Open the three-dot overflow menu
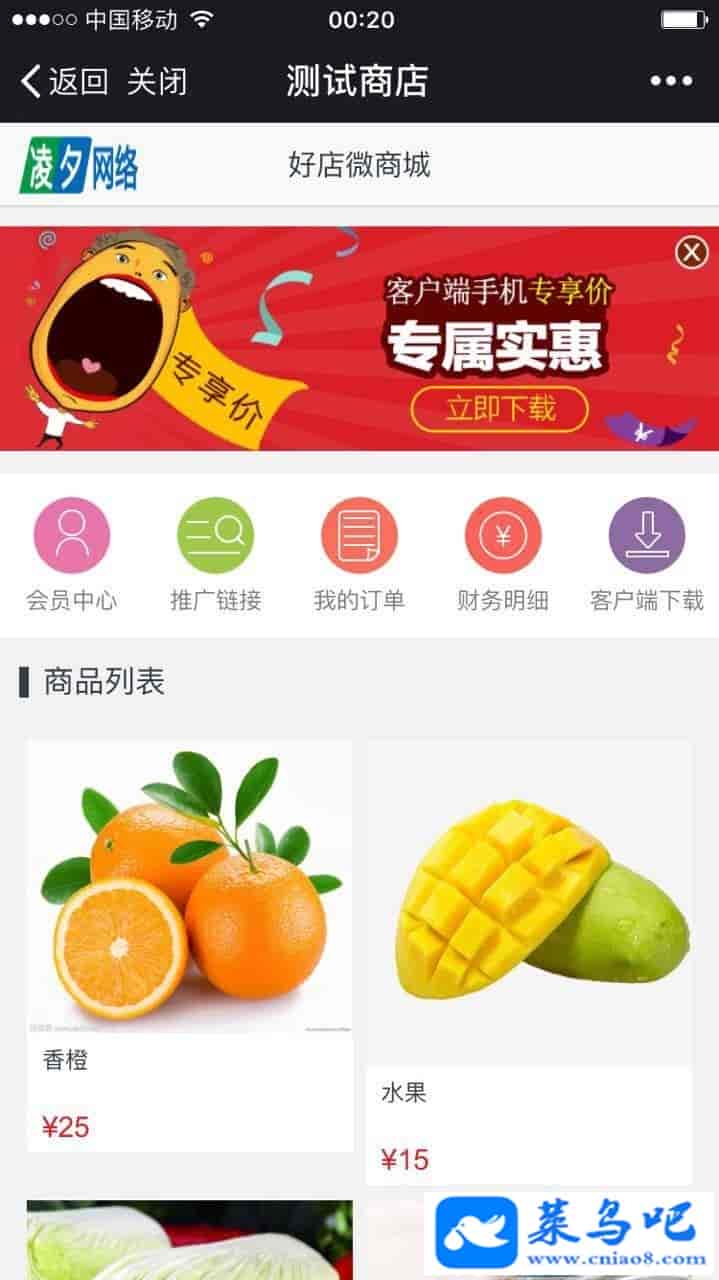This screenshot has height=1280, width=719. [671, 81]
